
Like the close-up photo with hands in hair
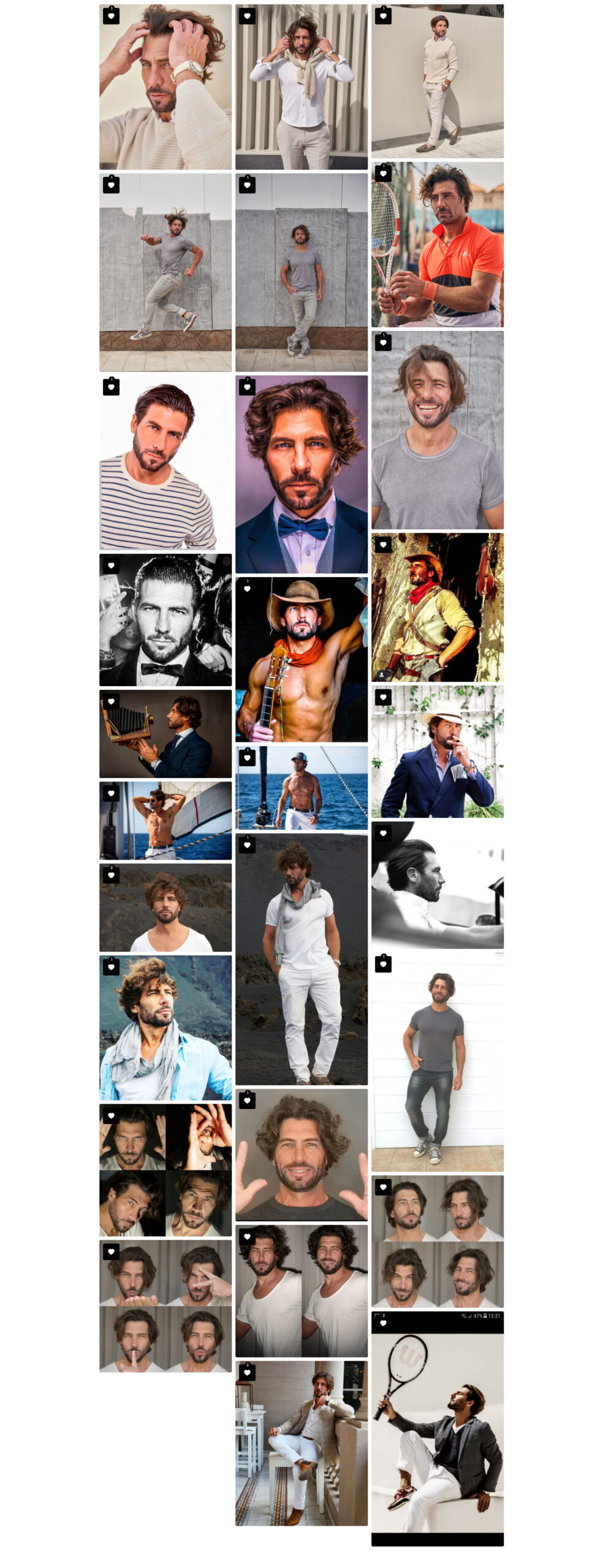pyautogui.click(x=111, y=16)
